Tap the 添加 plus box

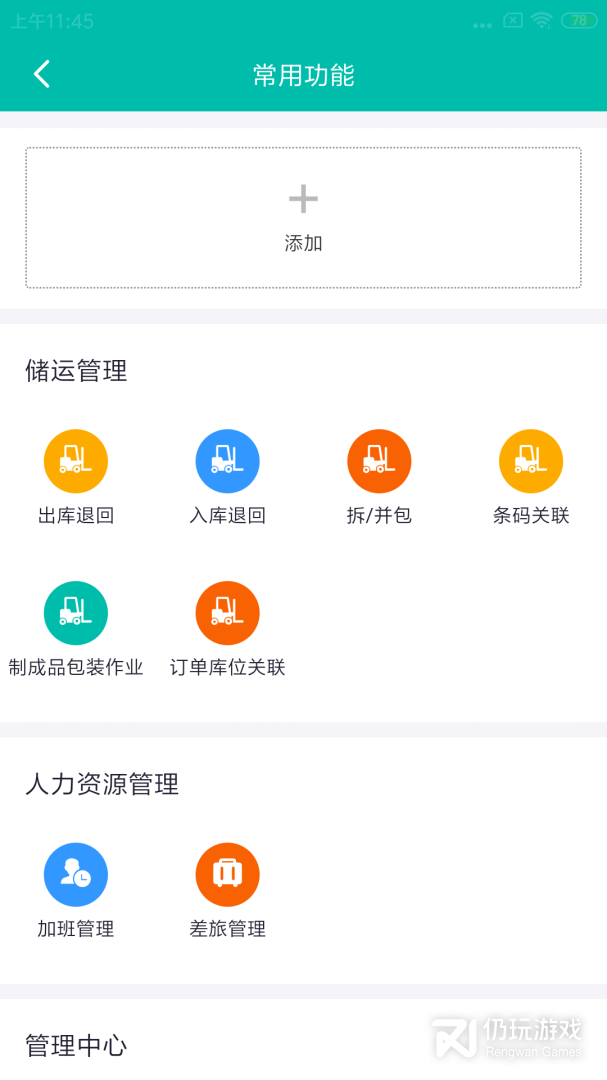(303, 218)
